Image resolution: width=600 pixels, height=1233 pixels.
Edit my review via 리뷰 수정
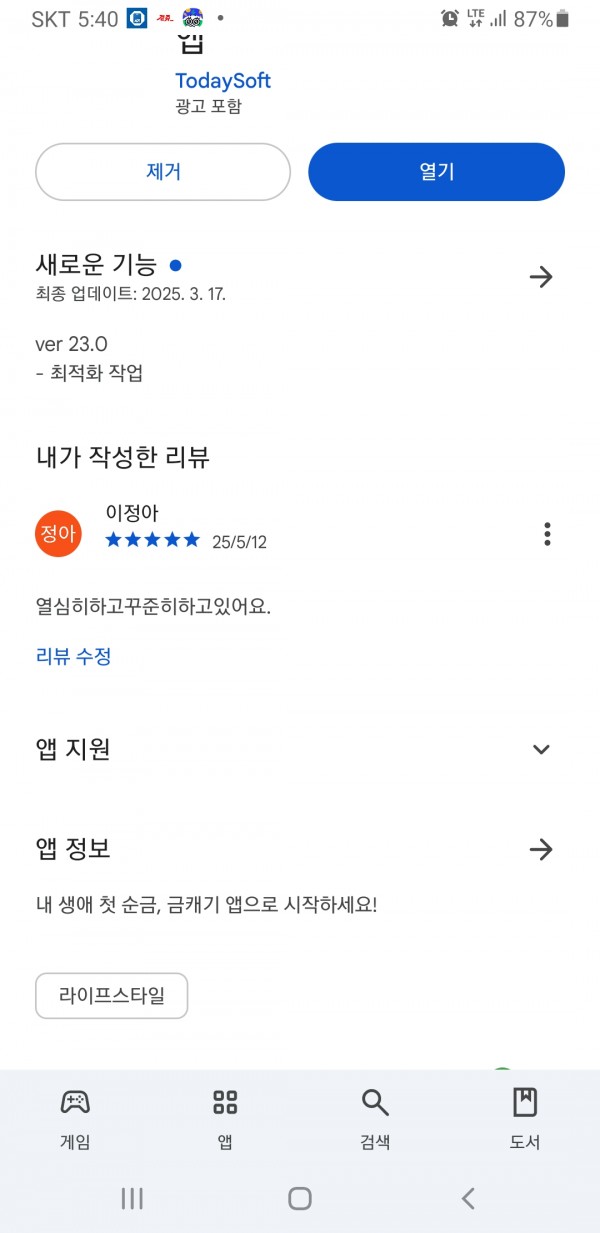click(x=73, y=656)
